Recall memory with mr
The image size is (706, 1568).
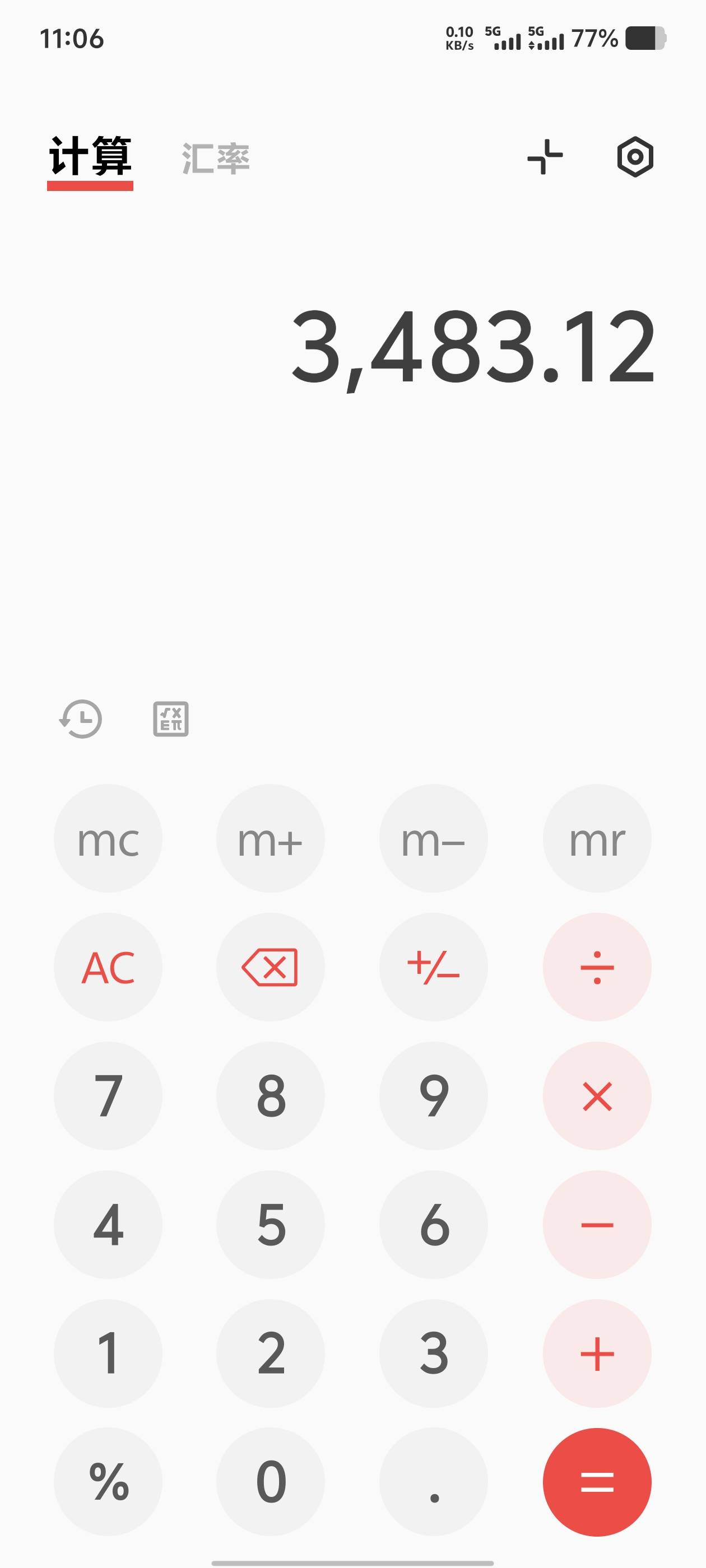(x=597, y=839)
